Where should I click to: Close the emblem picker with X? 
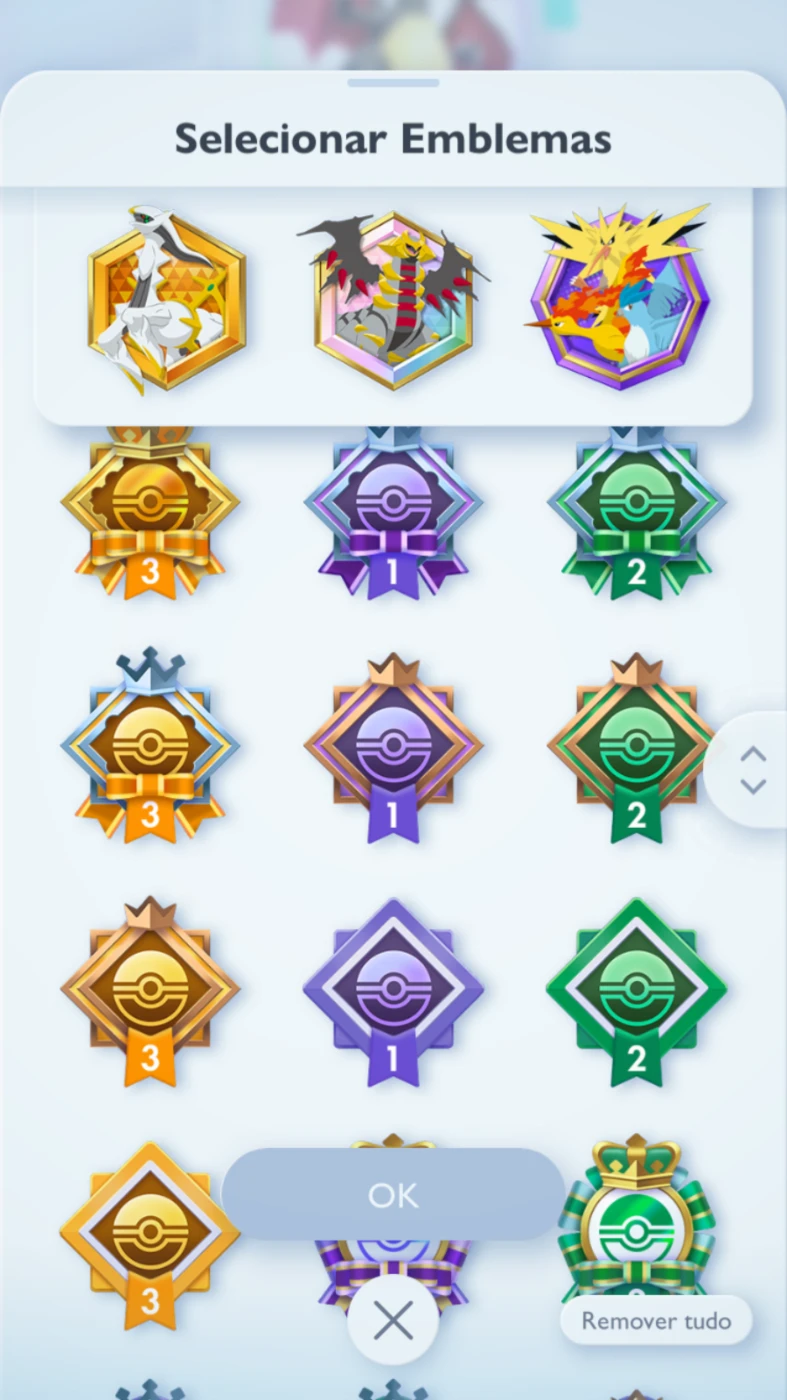(393, 1321)
